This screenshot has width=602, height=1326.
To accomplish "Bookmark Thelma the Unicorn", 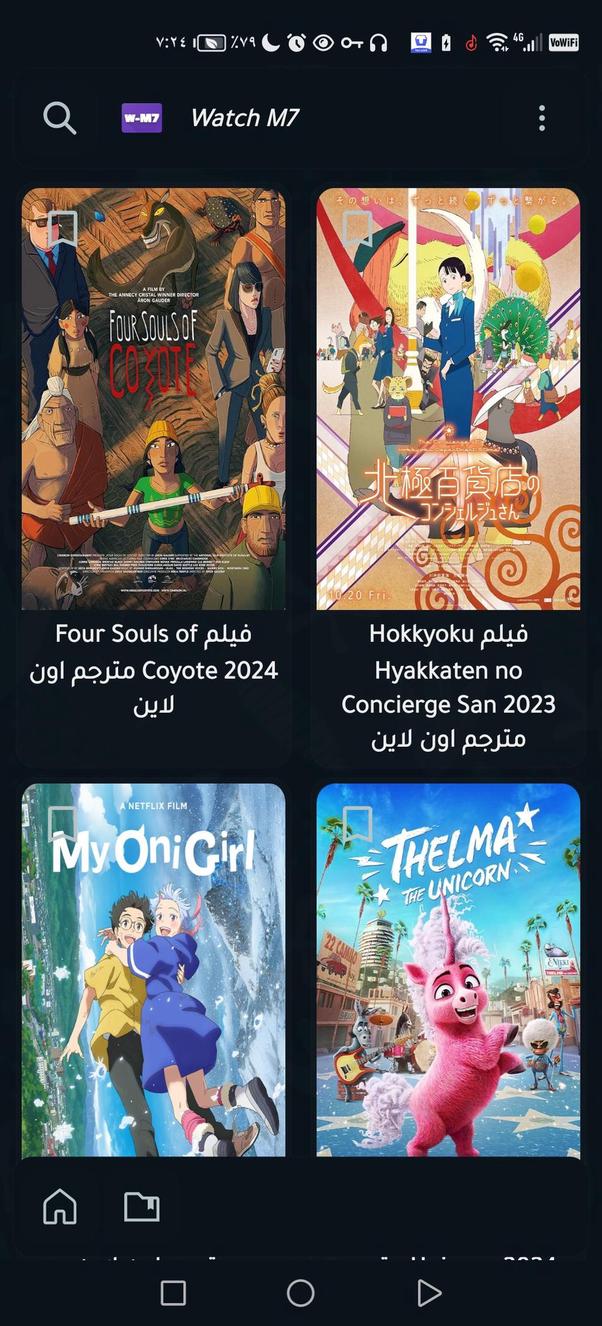I will point(357,823).
